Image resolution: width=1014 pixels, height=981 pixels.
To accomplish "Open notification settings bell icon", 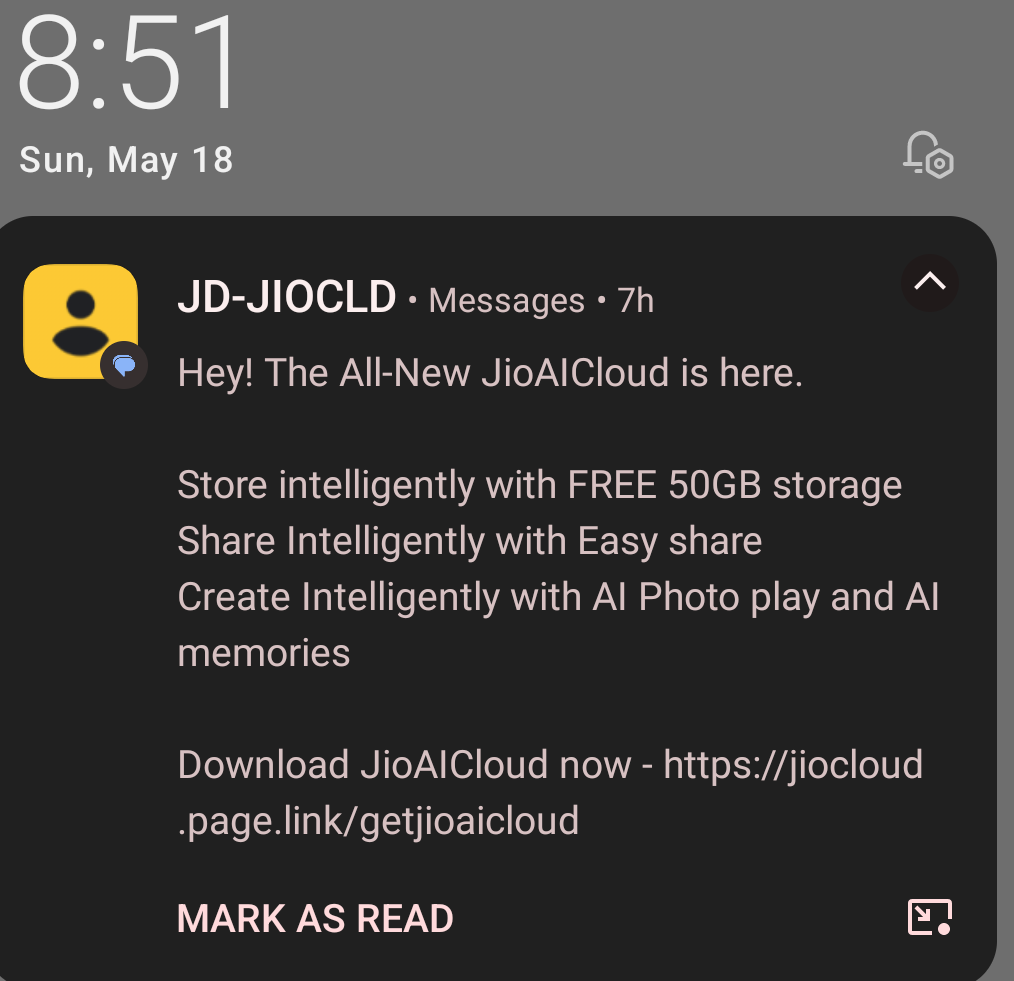I will pos(928,155).
